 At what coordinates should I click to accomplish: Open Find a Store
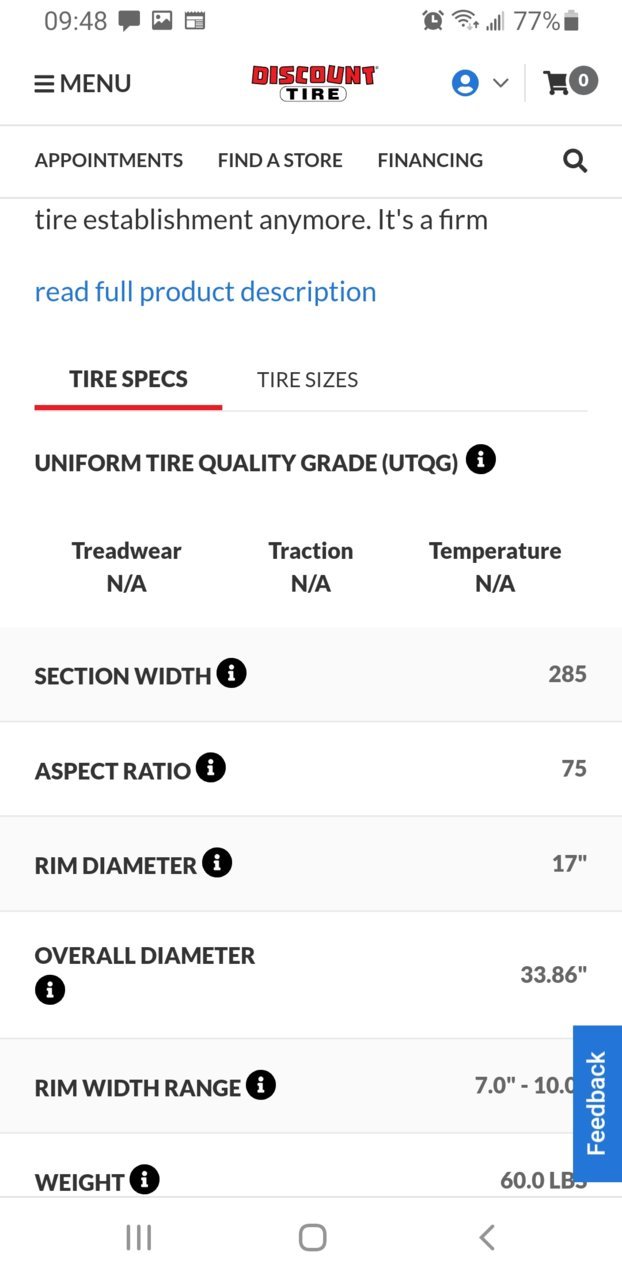[x=280, y=160]
